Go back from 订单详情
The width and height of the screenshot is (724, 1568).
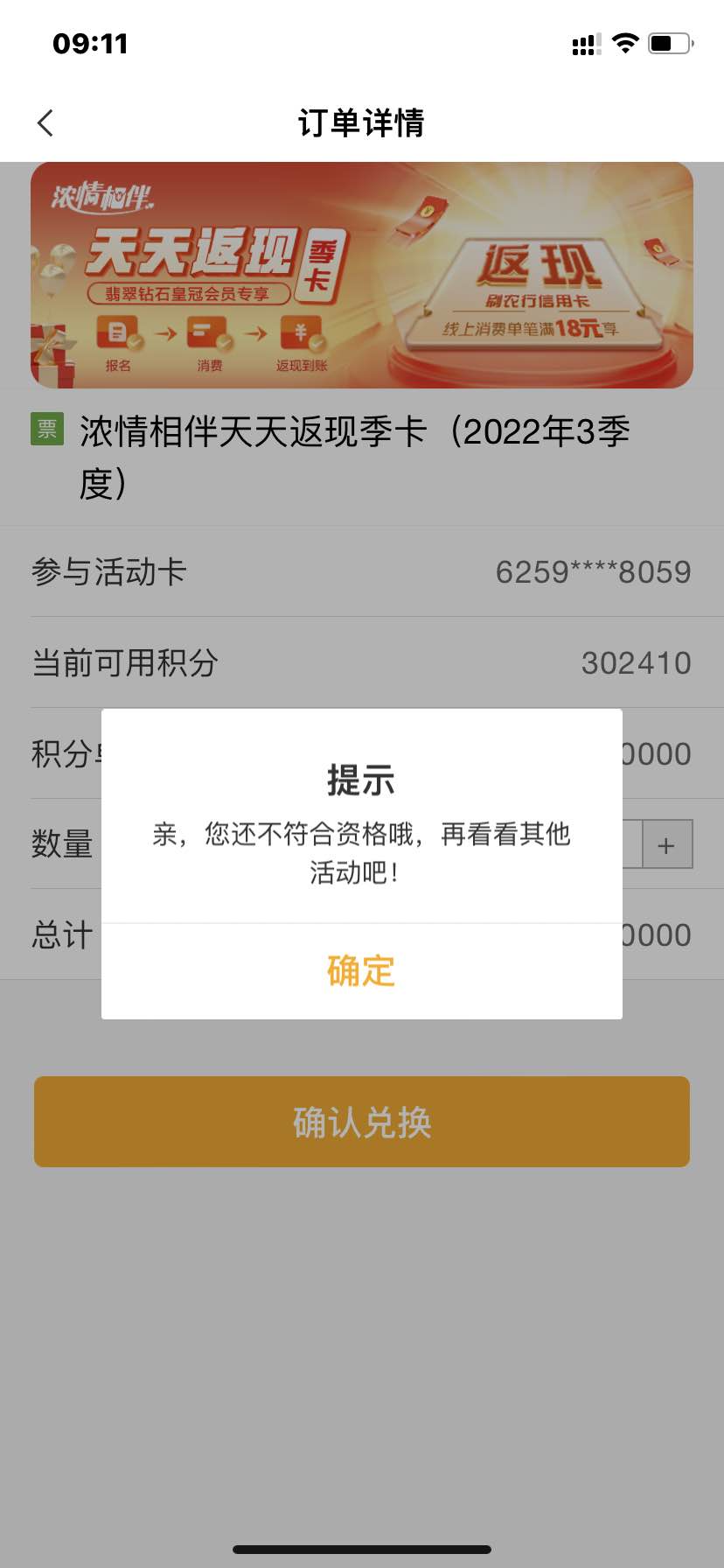click(46, 123)
